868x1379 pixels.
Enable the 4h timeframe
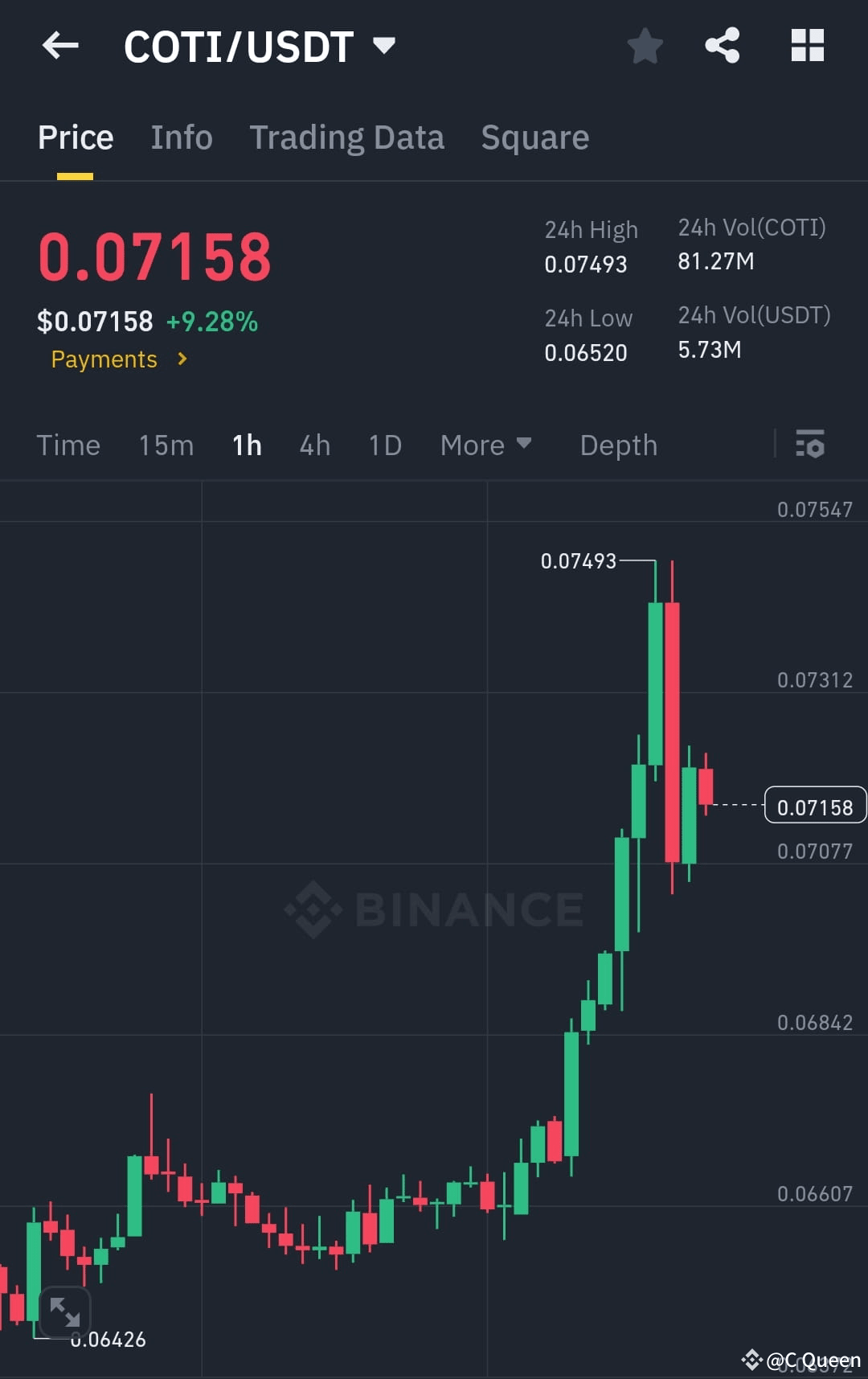pos(314,445)
